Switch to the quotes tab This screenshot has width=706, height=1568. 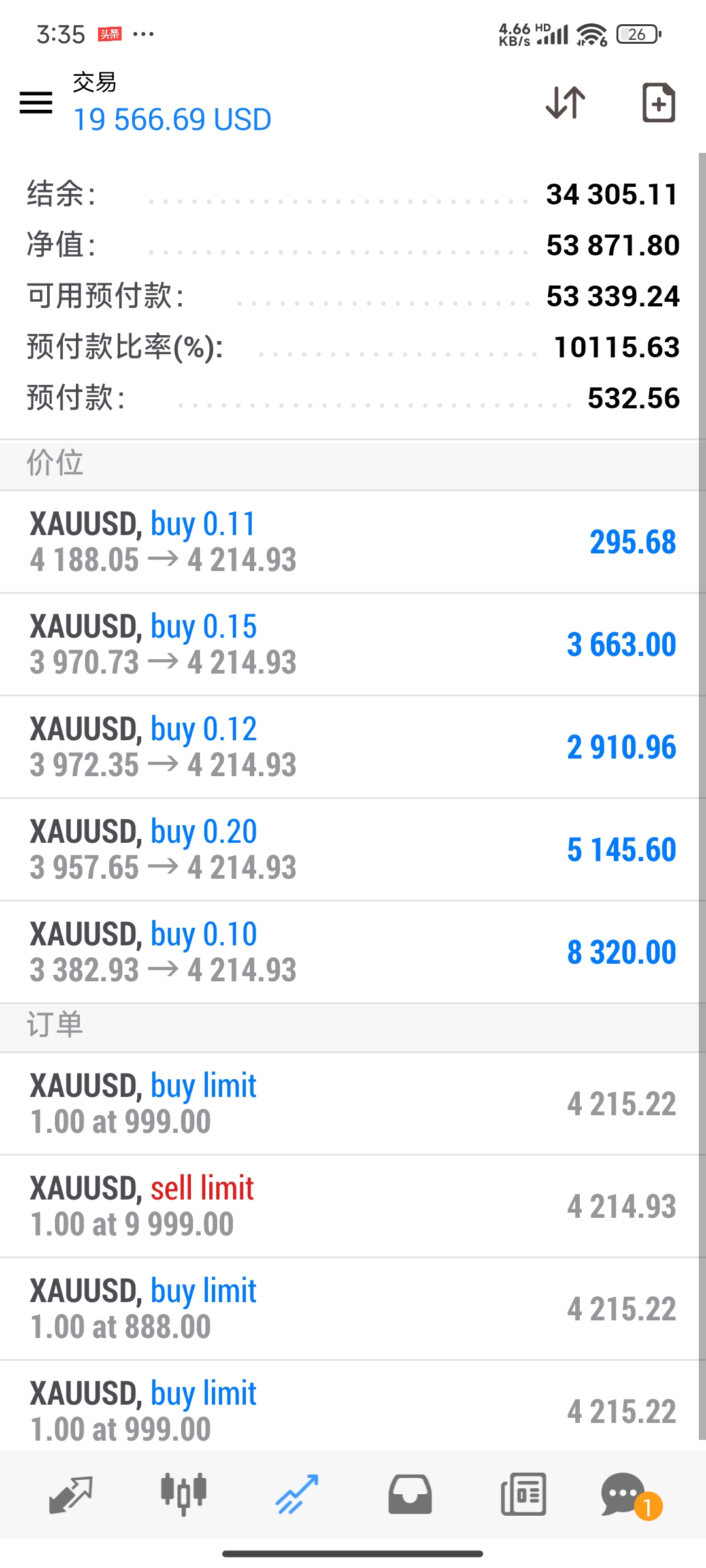pos(71,1494)
